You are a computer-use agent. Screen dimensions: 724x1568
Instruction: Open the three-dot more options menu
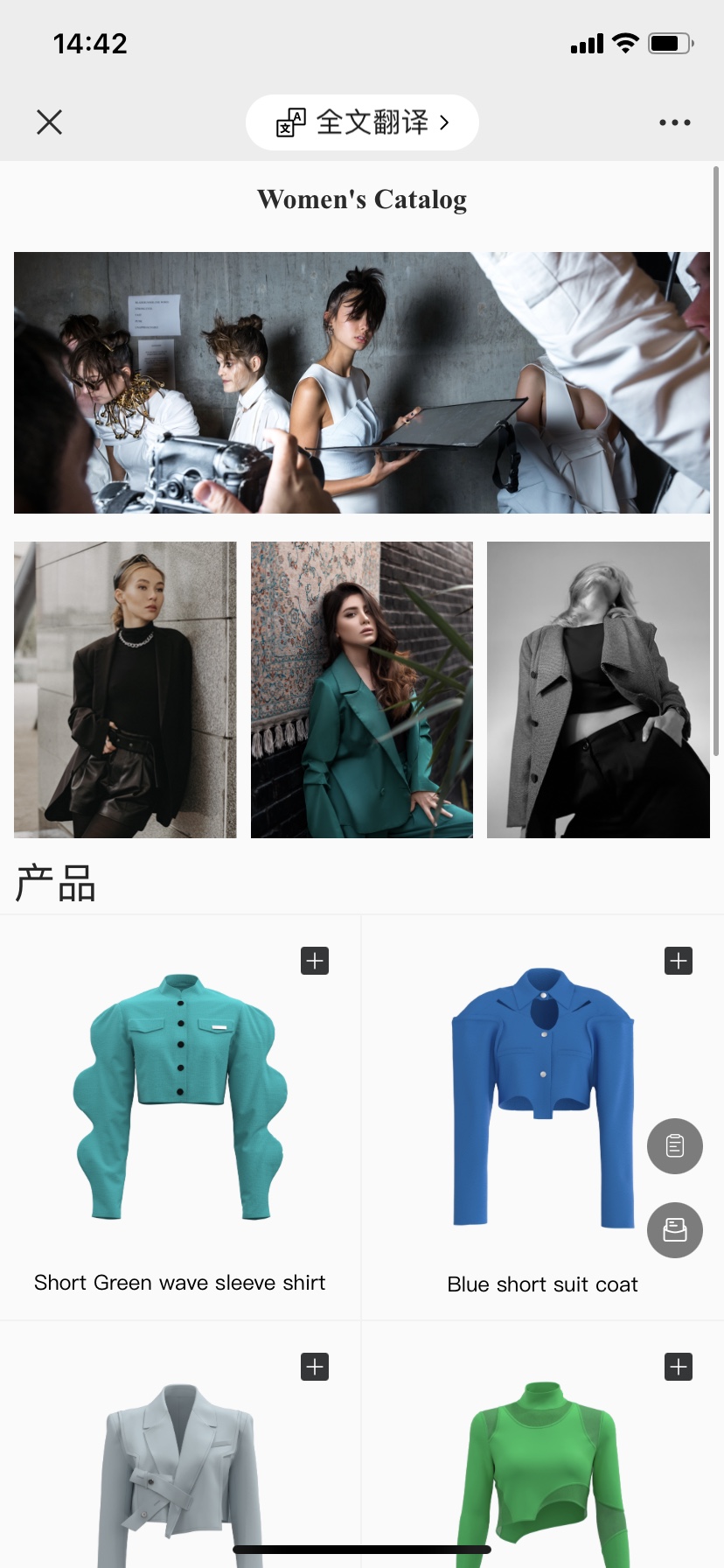point(674,122)
